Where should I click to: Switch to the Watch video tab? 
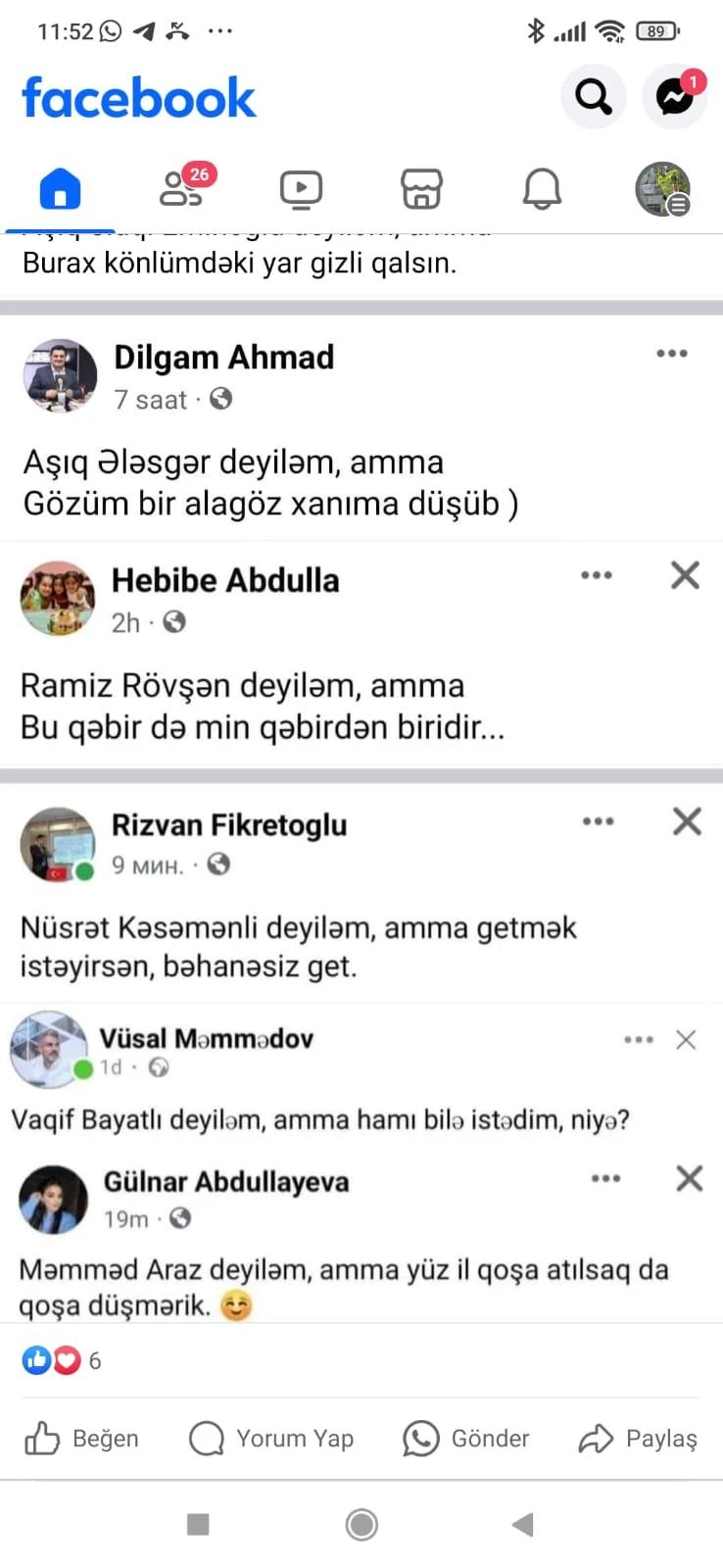[301, 188]
